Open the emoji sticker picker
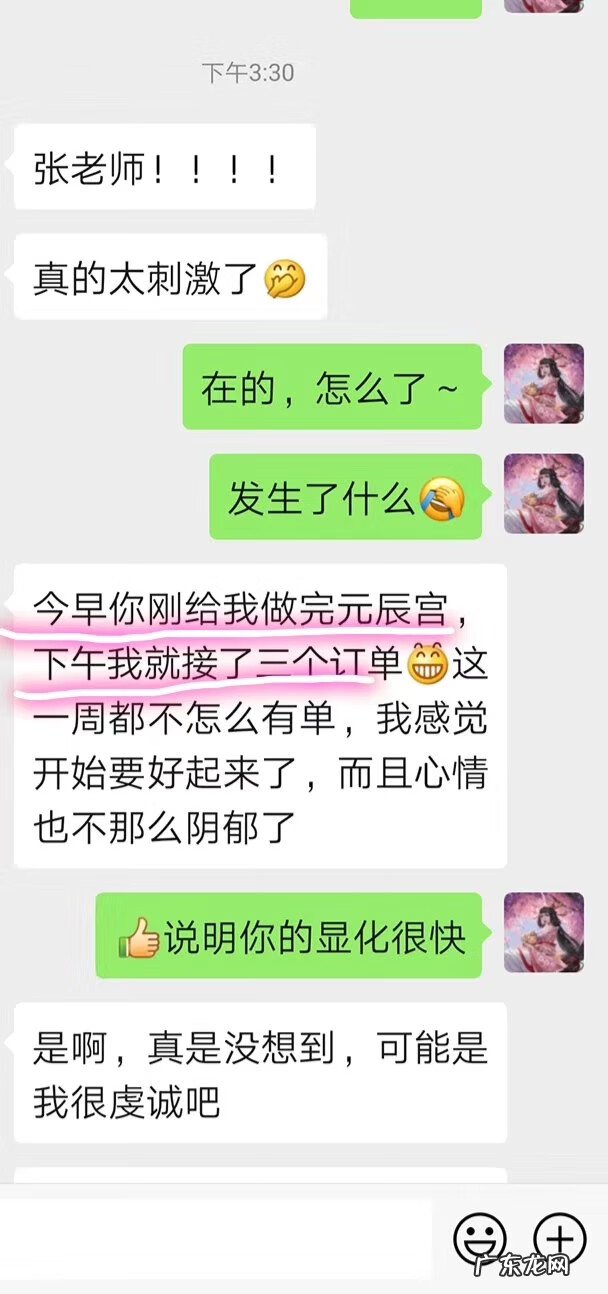This screenshot has width=608, height=1294. [480, 1239]
